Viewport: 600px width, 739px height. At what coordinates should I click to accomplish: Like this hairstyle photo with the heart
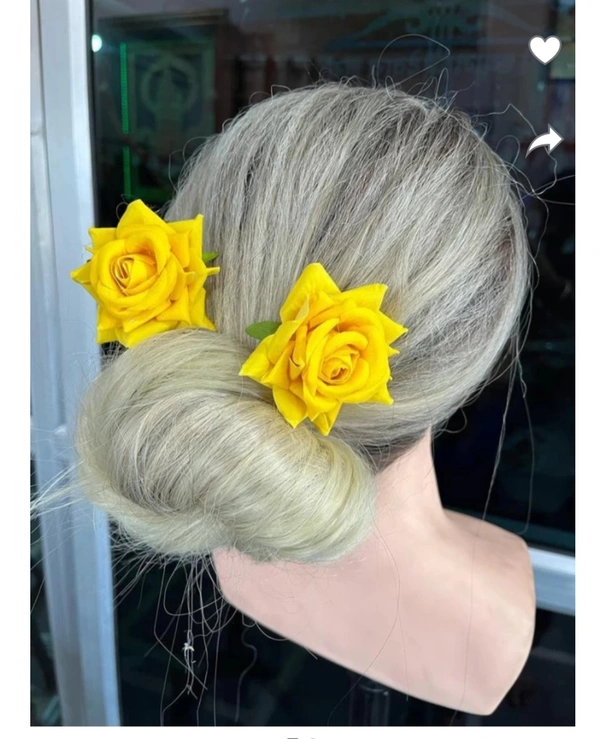(x=544, y=49)
